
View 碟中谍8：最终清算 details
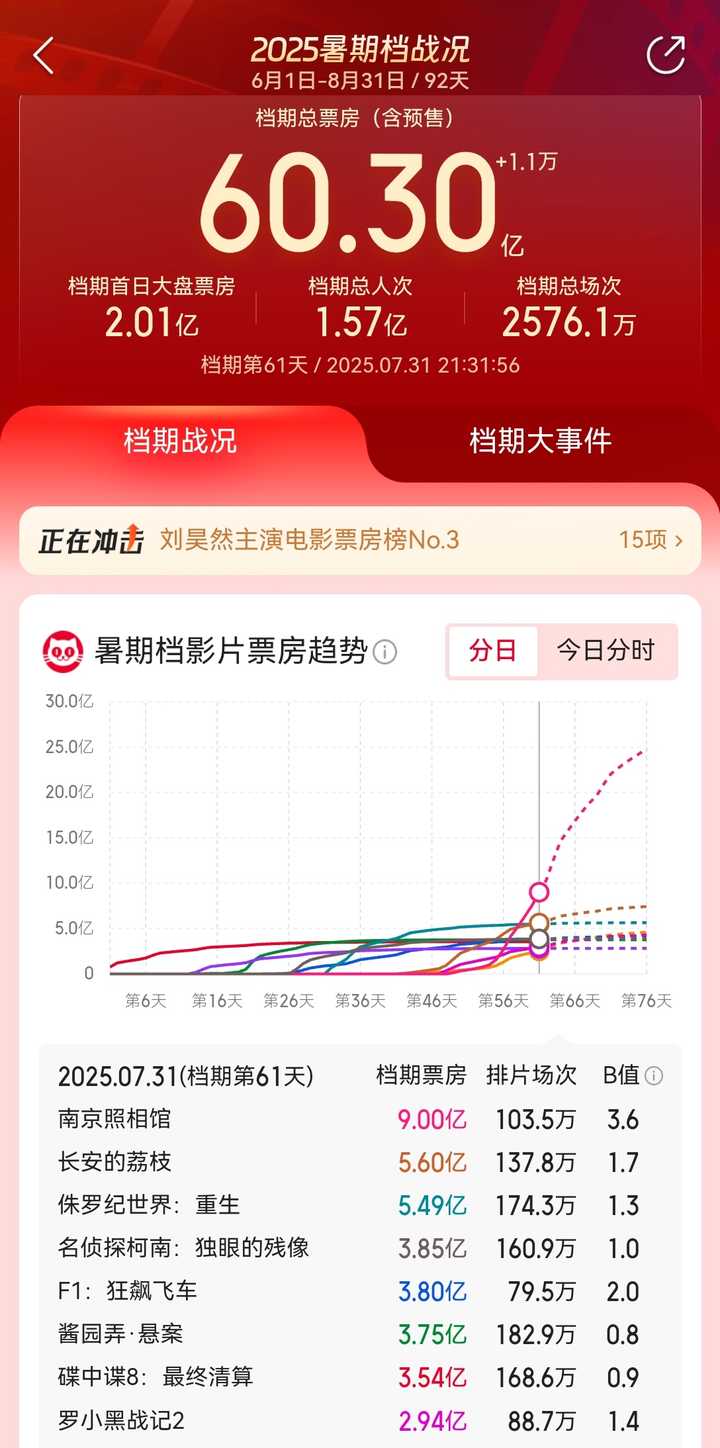pyautogui.click(x=360, y=1377)
